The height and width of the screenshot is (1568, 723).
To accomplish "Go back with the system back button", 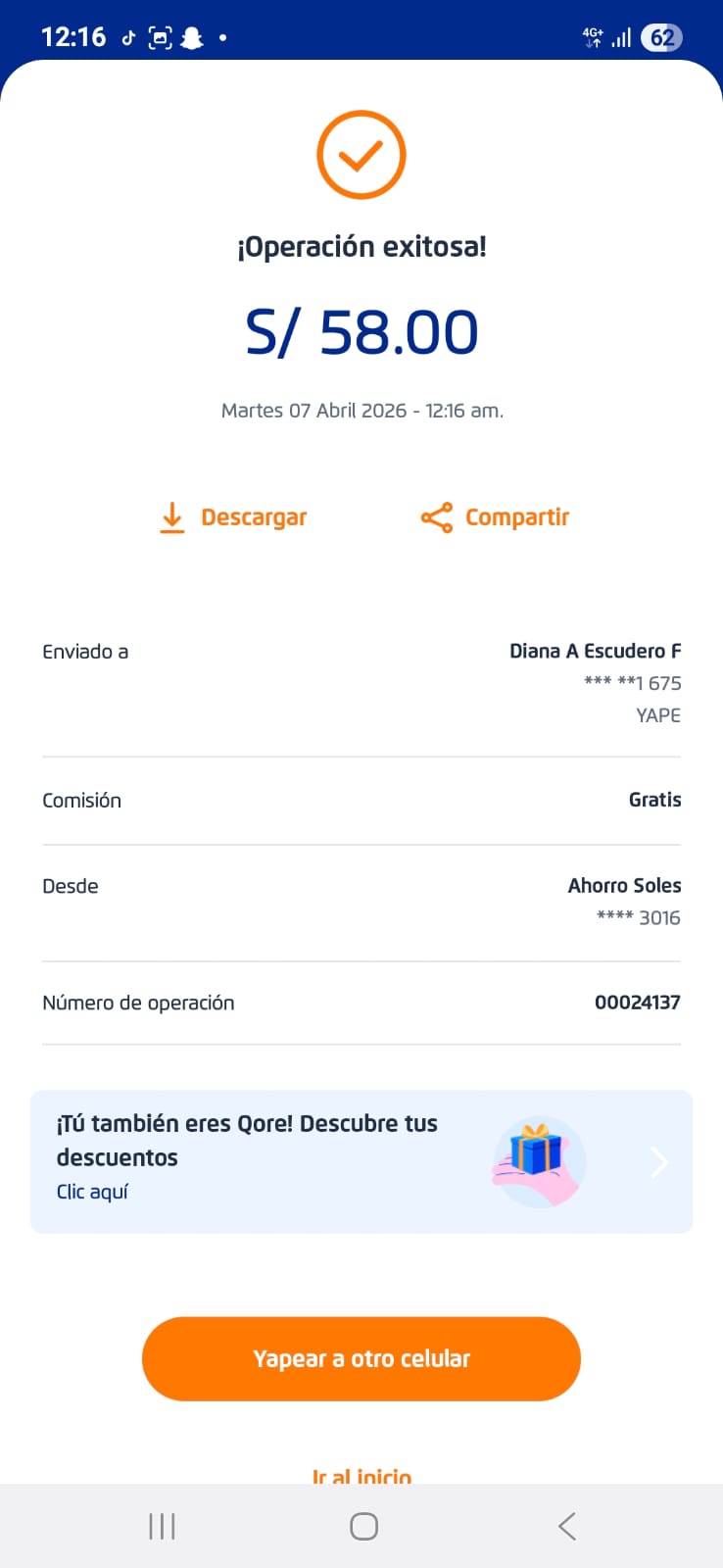I will (x=566, y=1526).
